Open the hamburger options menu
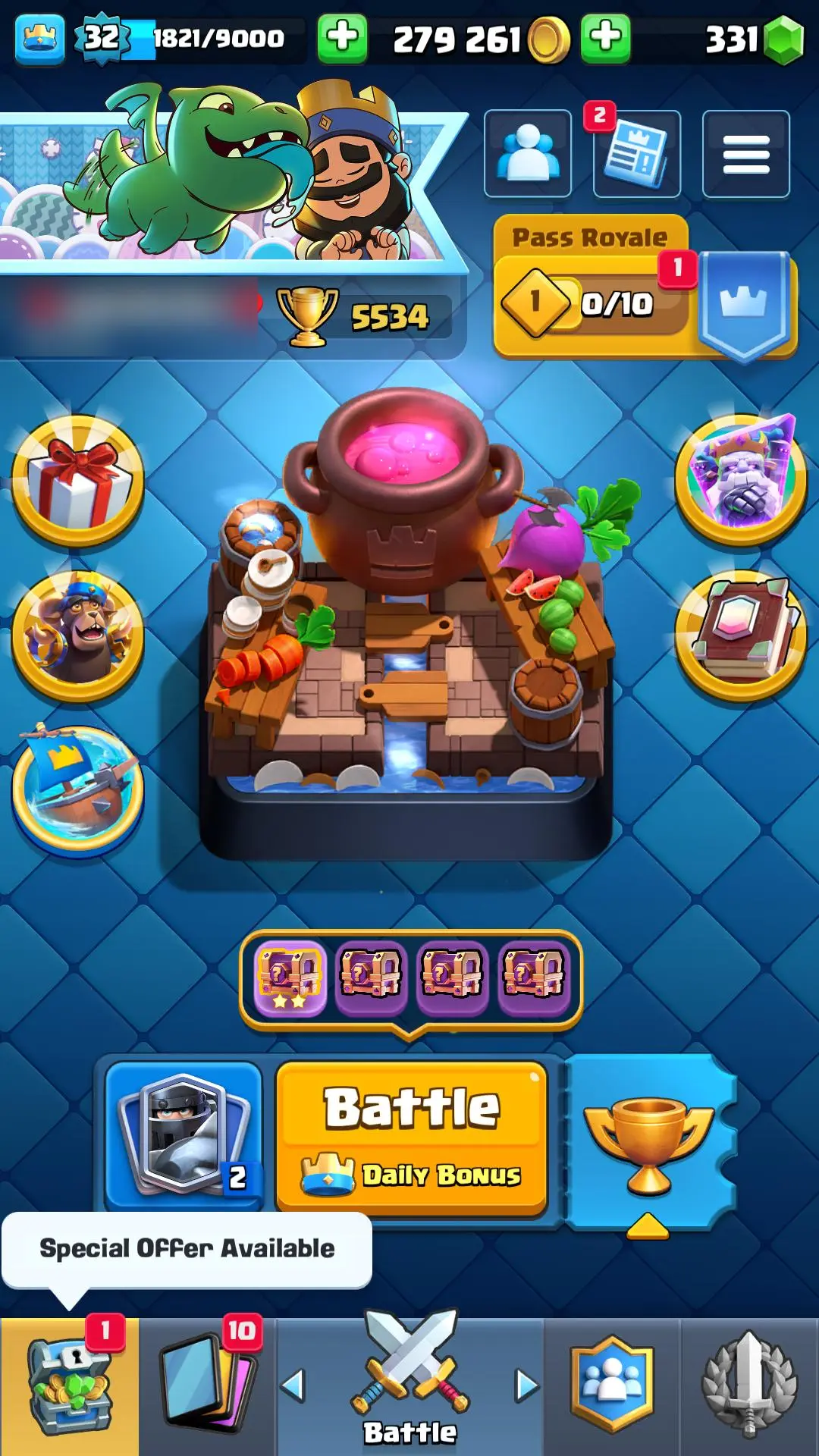Screen dimensions: 819x1456 click(x=745, y=154)
